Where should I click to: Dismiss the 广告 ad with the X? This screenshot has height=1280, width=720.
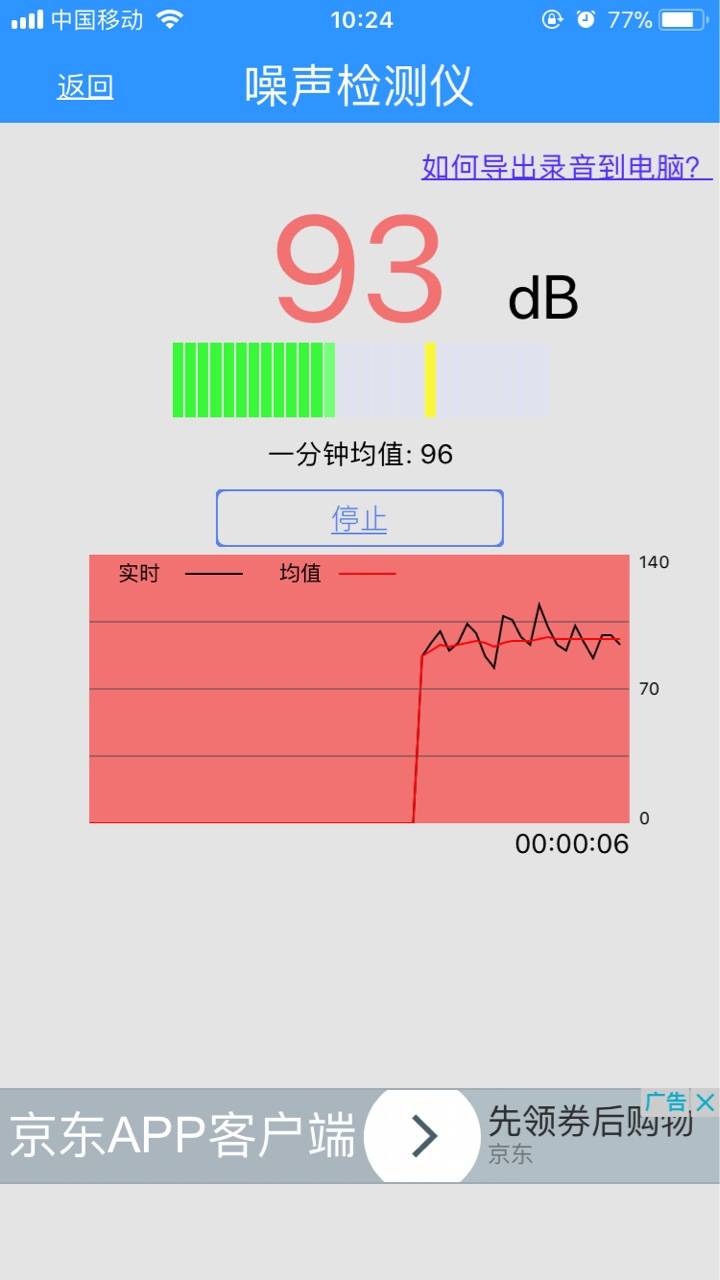coord(705,1102)
